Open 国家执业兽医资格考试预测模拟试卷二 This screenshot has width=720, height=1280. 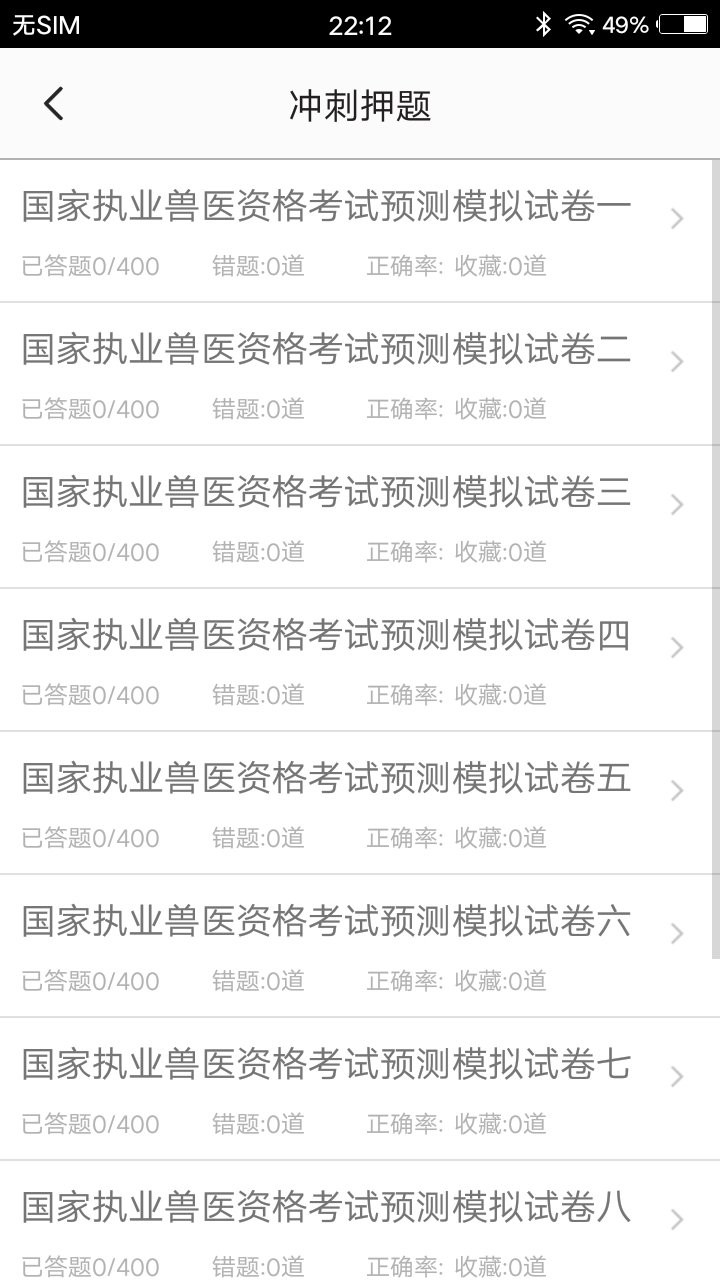(x=327, y=348)
